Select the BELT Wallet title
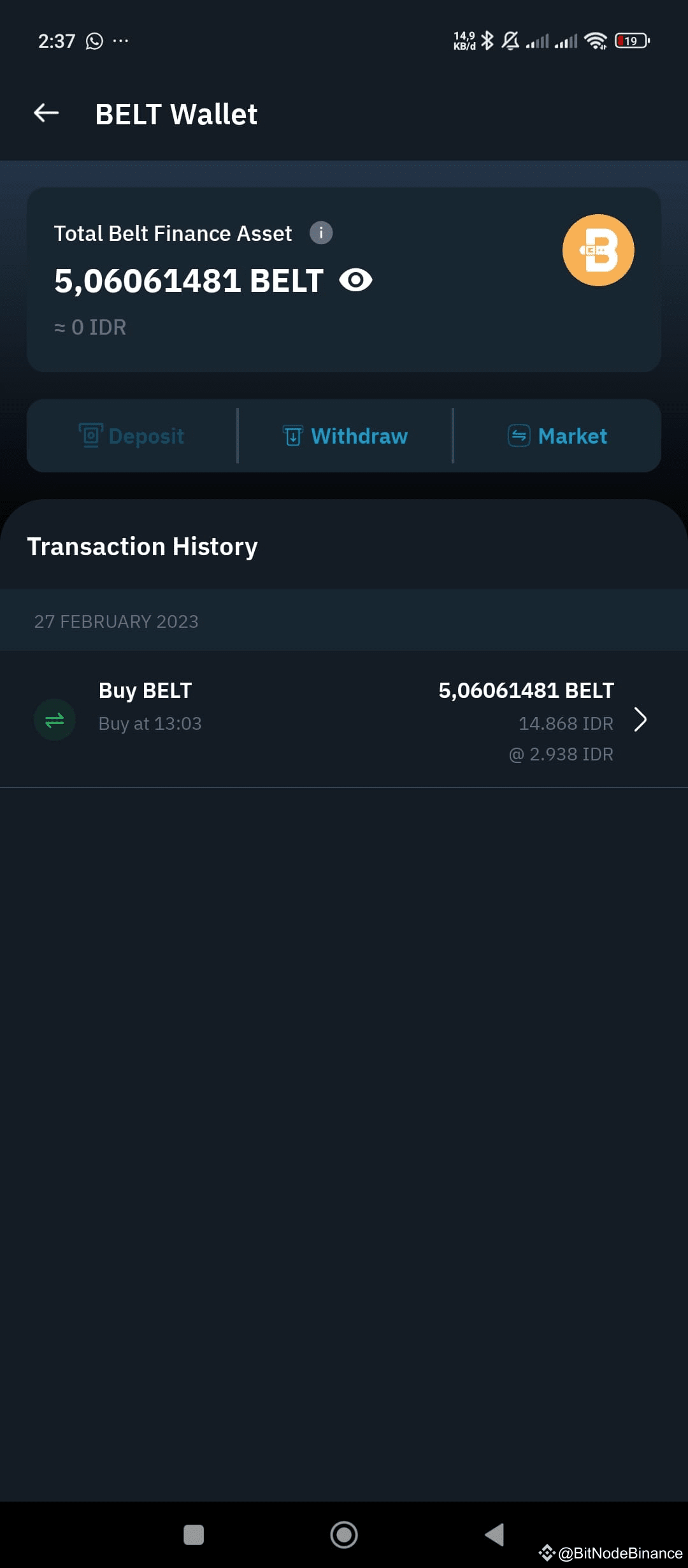688x1568 pixels. tap(176, 113)
